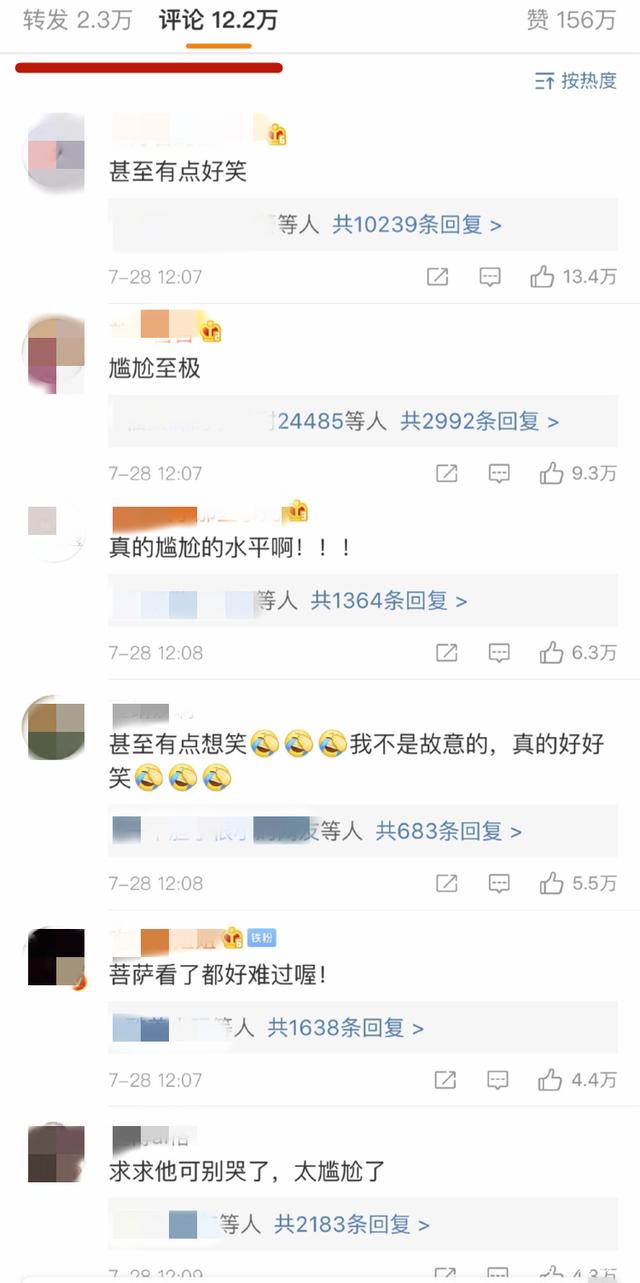The height and width of the screenshot is (1283, 640).
Task: Select the 评论 12.2万 tab
Action: coord(218,20)
